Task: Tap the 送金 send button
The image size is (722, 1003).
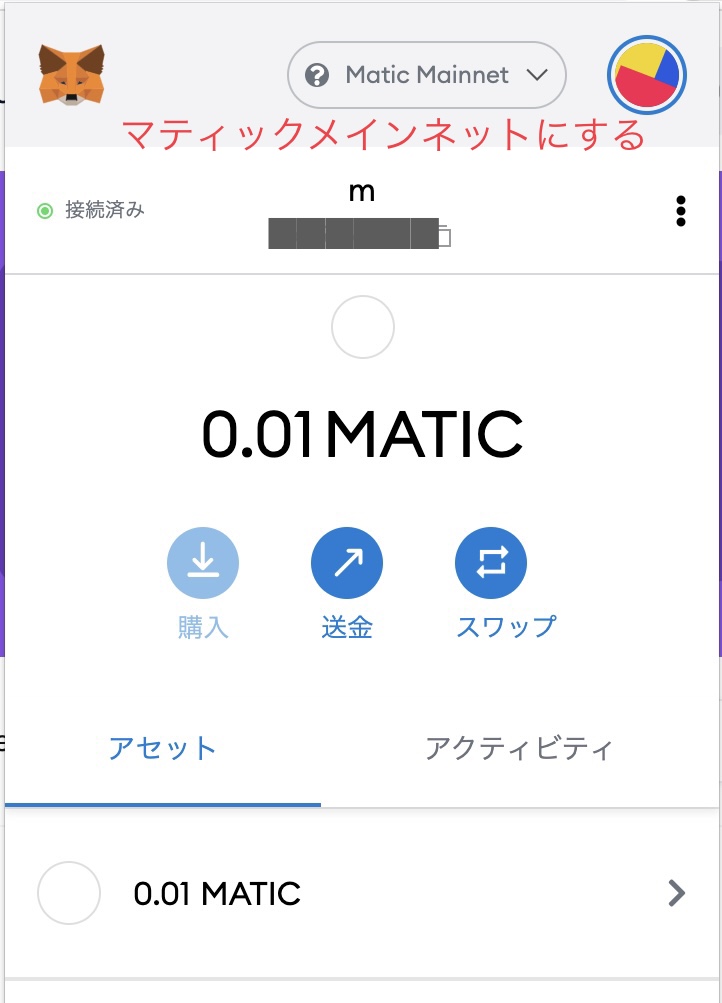Action: click(347, 564)
